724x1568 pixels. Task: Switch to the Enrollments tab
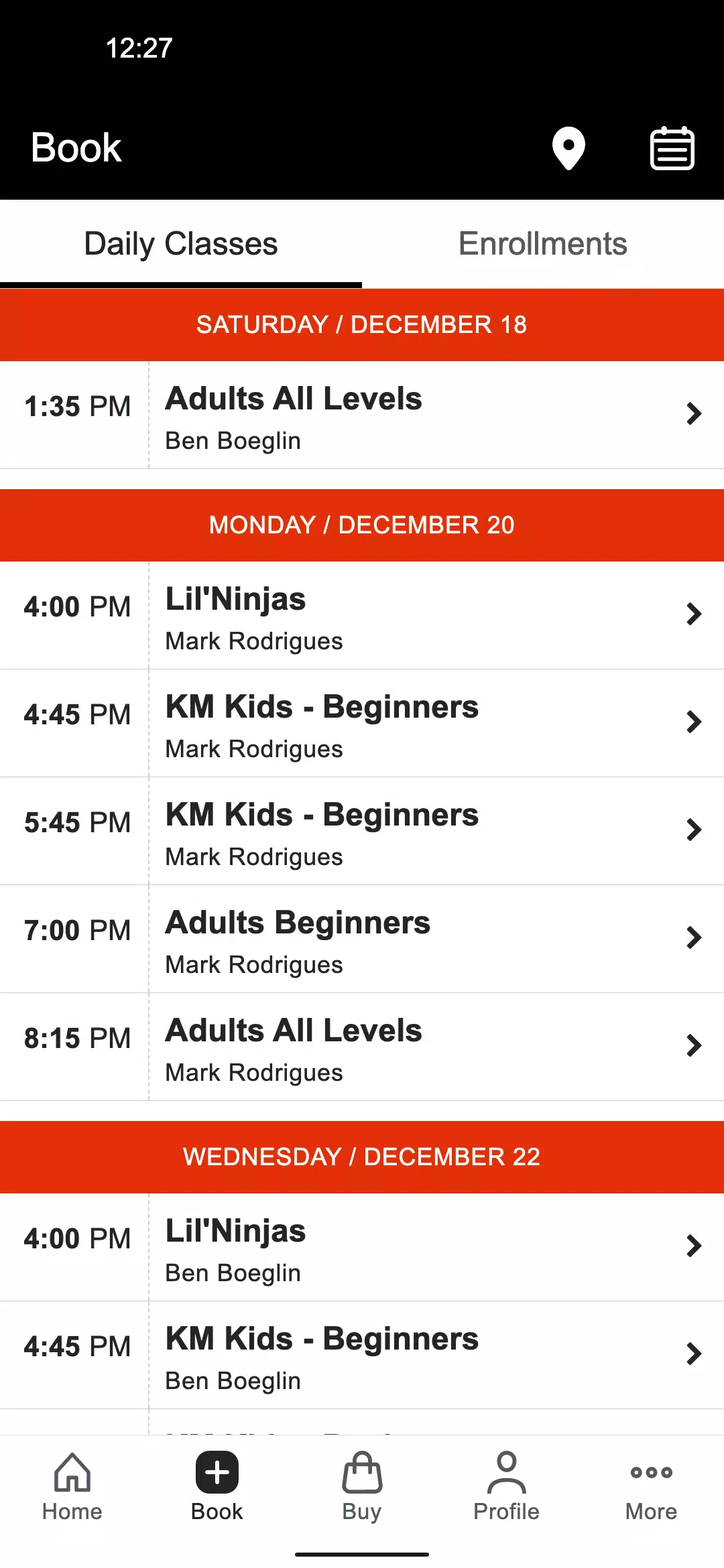(543, 244)
